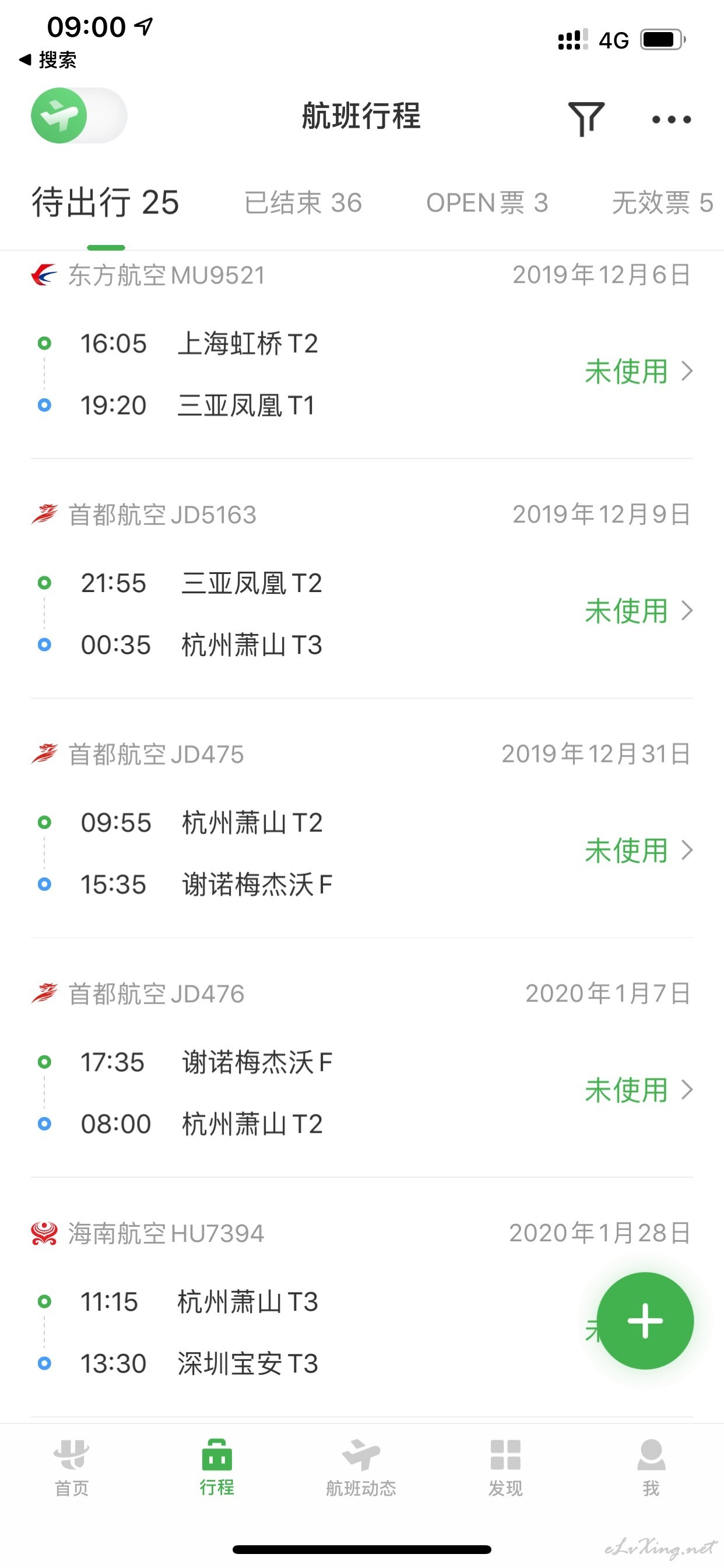Return to 搜索 via back link
The height and width of the screenshot is (1568, 724).
click(x=48, y=60)
